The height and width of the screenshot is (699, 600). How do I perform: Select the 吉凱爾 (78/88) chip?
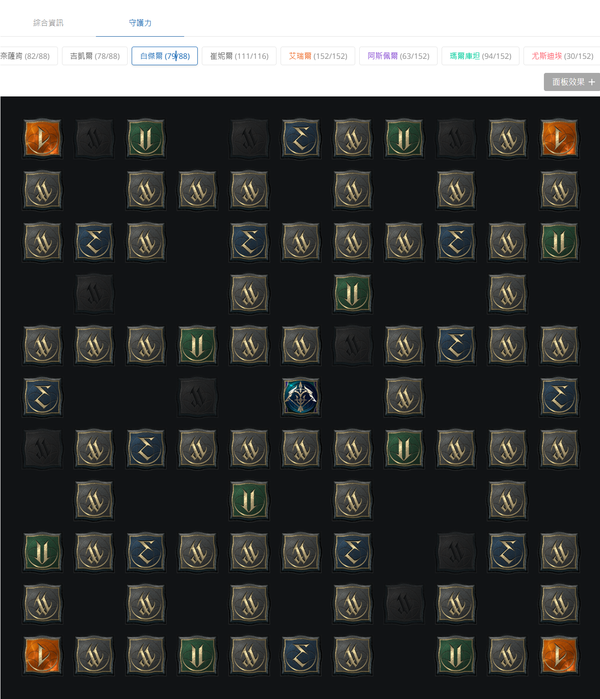[x=95, y=56]
